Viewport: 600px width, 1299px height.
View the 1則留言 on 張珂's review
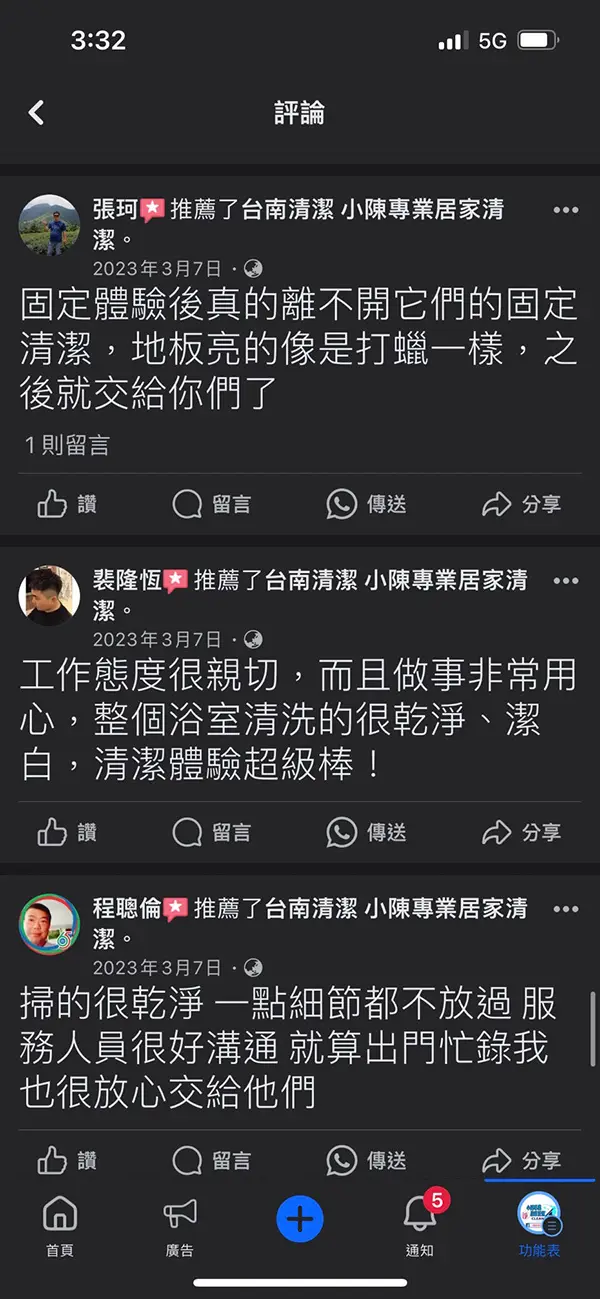67,446
